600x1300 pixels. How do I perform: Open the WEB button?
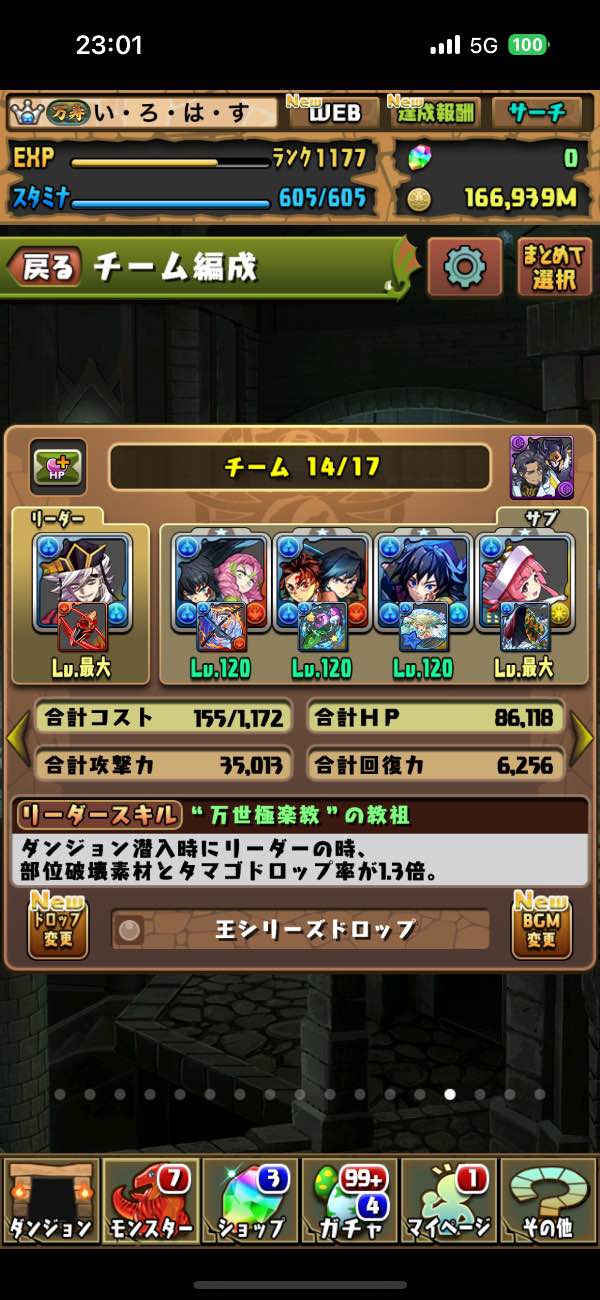point(333,113)
